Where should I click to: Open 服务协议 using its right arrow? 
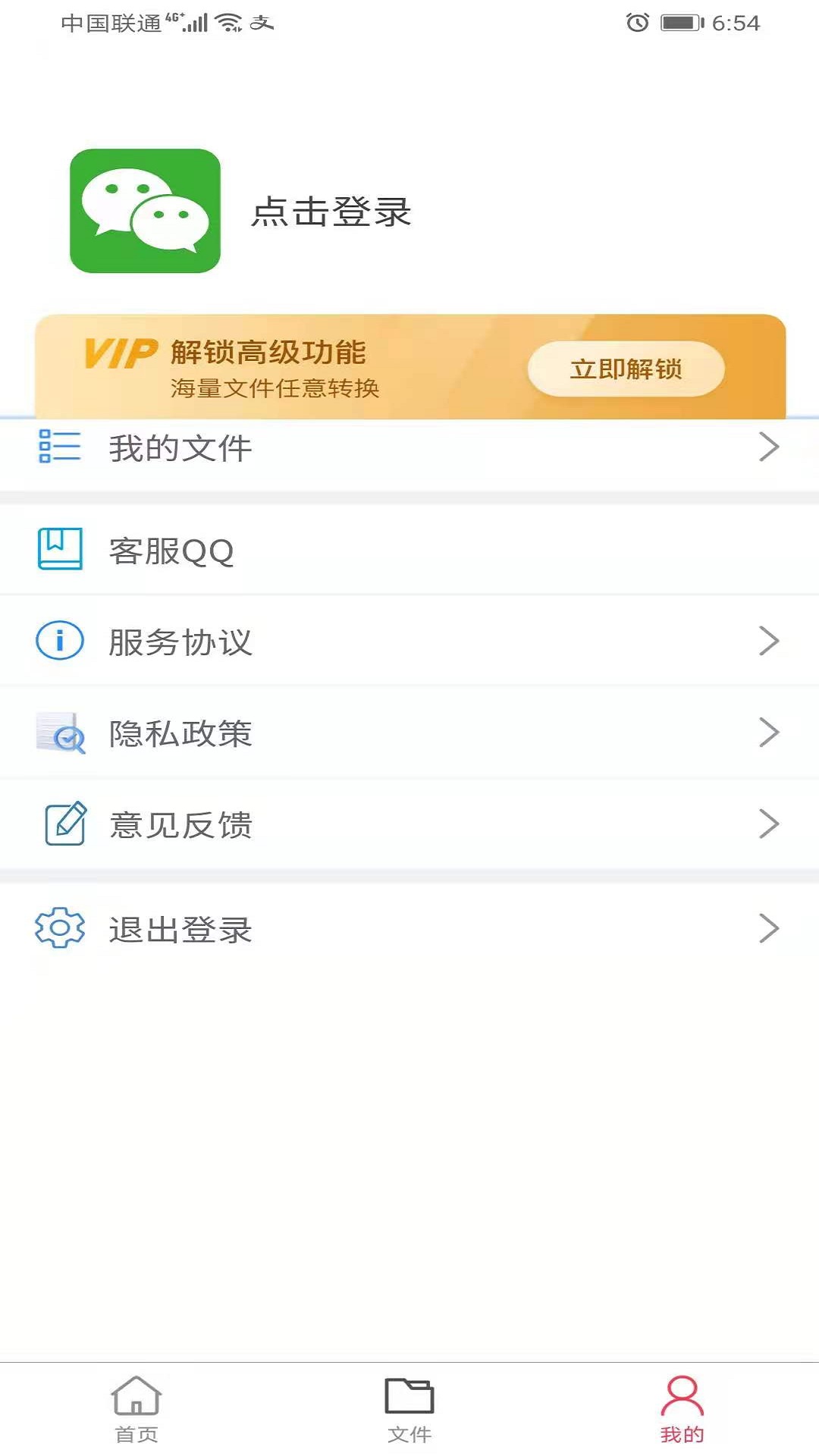pos(769,641)
